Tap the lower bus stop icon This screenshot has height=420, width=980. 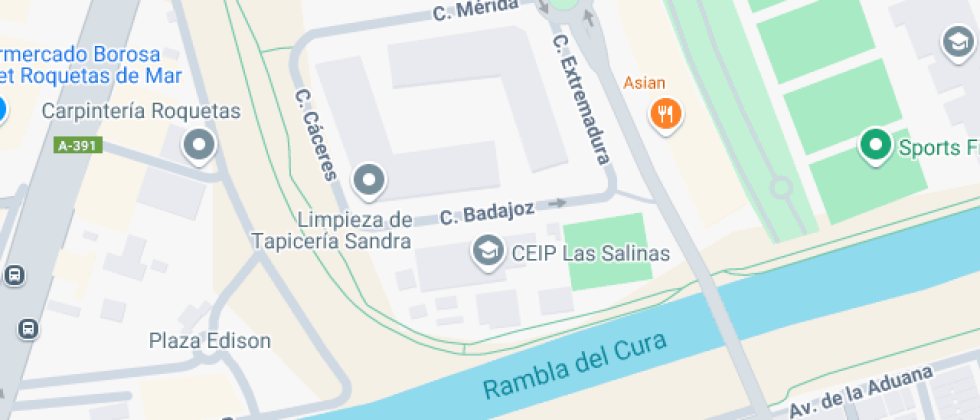28,328
